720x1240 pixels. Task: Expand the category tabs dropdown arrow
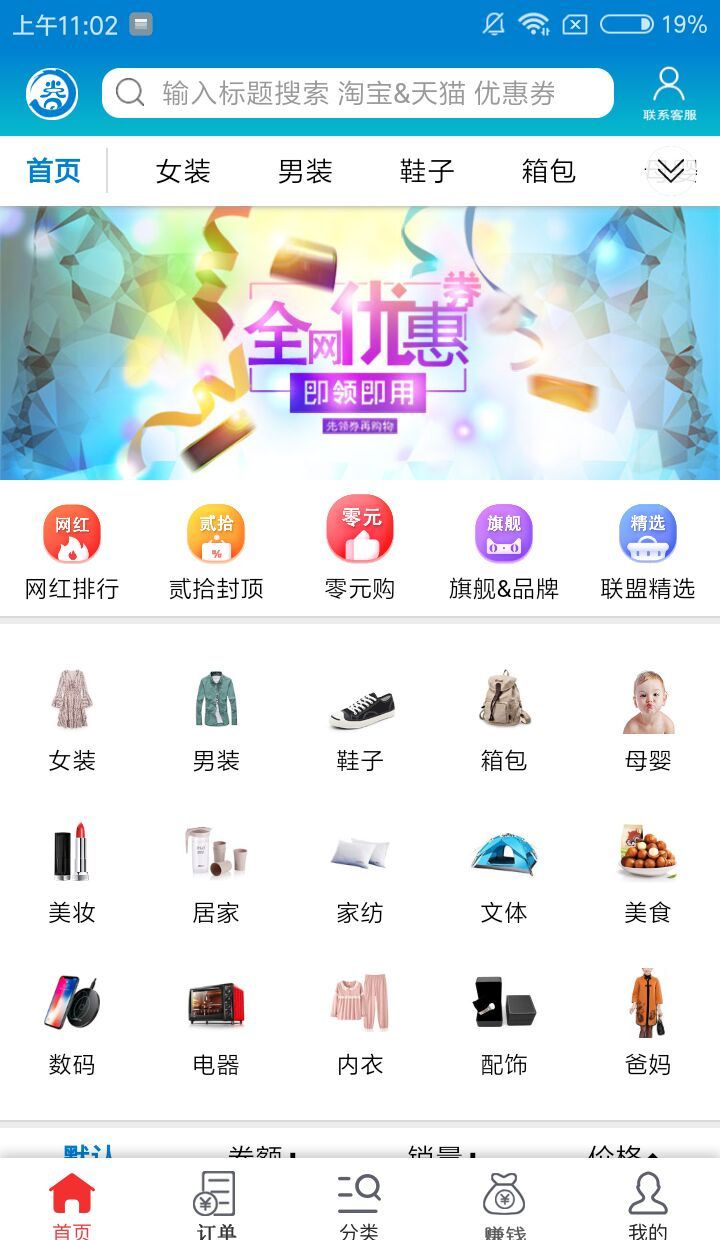[x=670, y=171]
